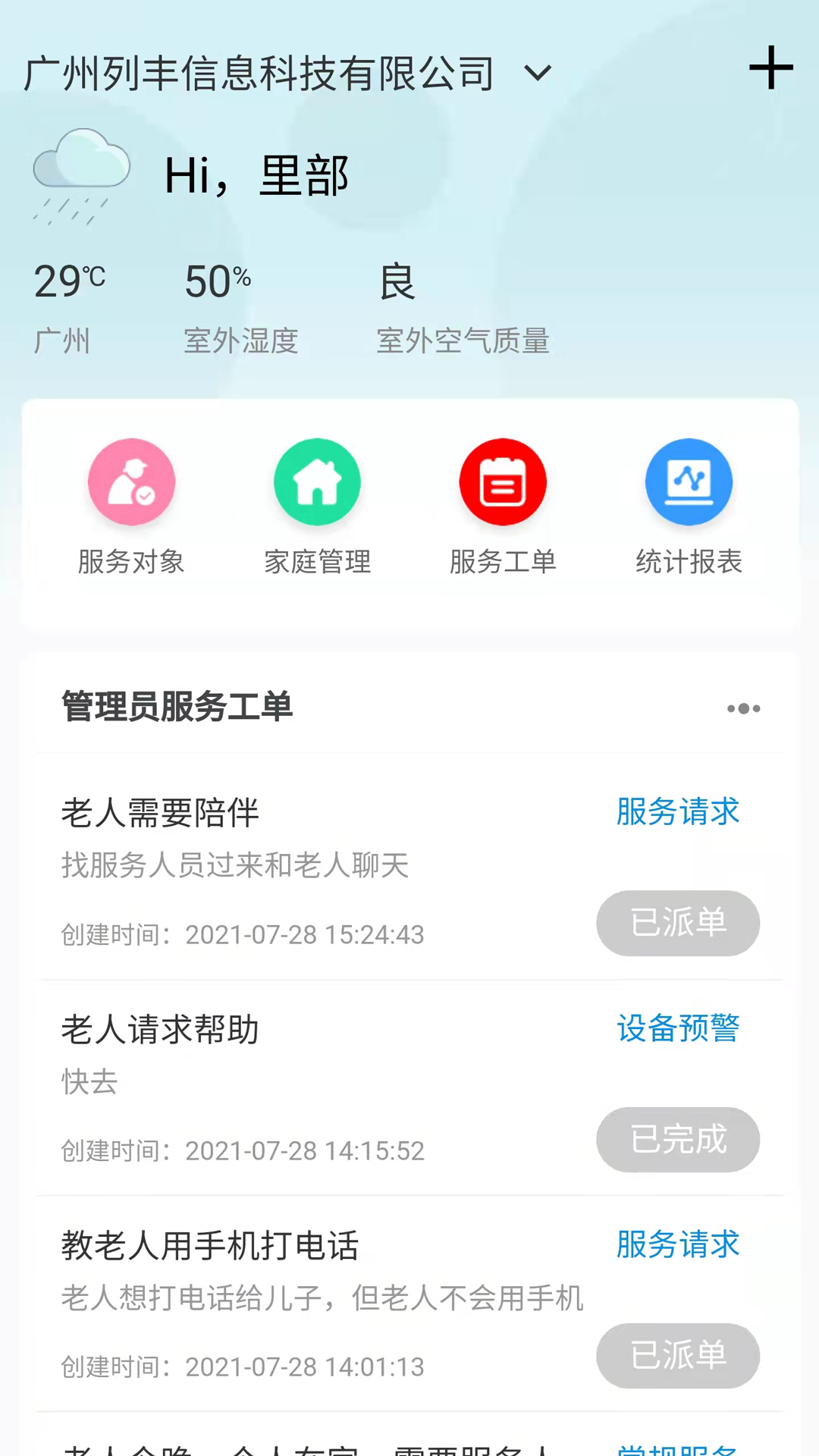Click the 已派单 status on 老人需要陪伴

[677, 923]
